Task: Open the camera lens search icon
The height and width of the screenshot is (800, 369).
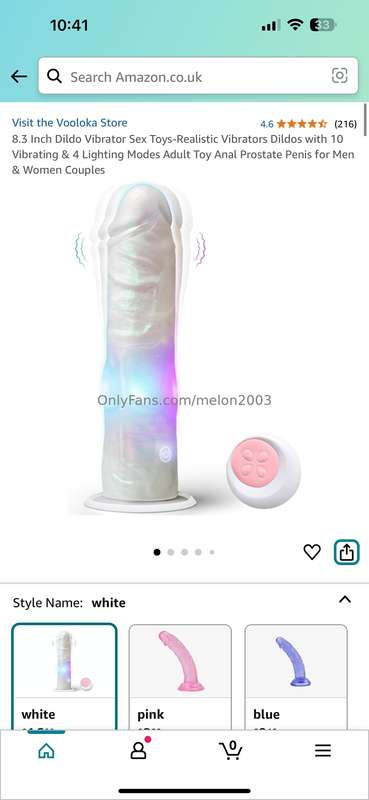Action: [x=339, y=76]
